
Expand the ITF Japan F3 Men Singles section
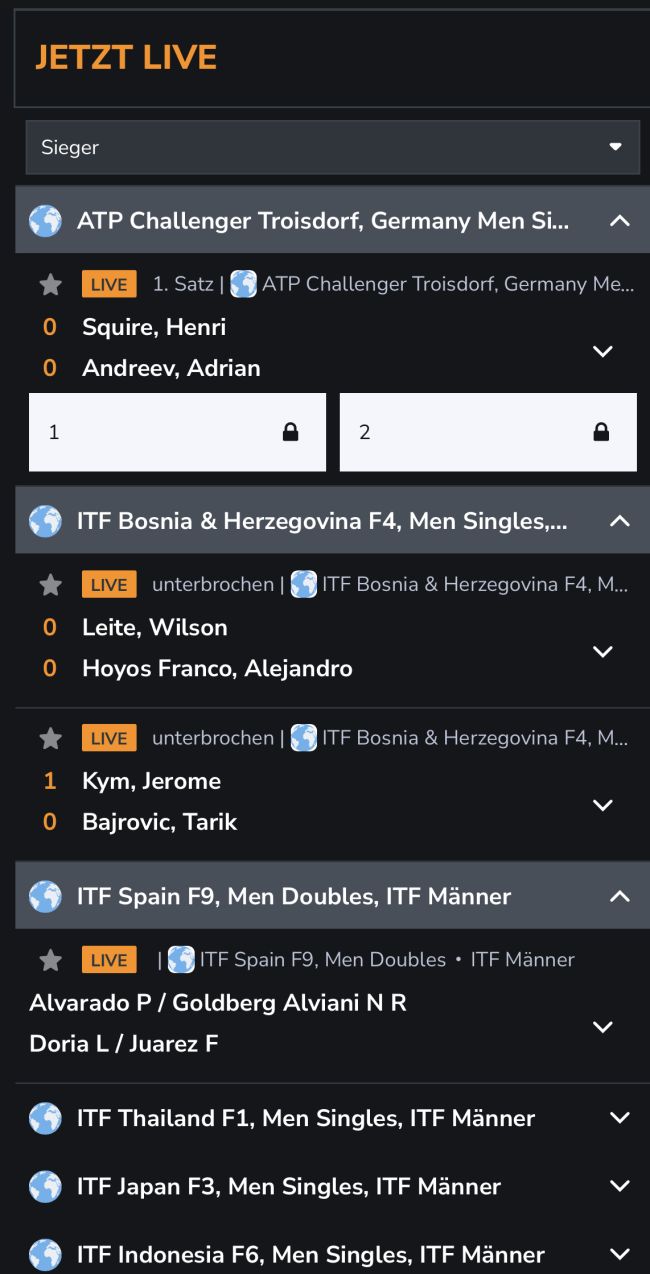(619, 1186)
